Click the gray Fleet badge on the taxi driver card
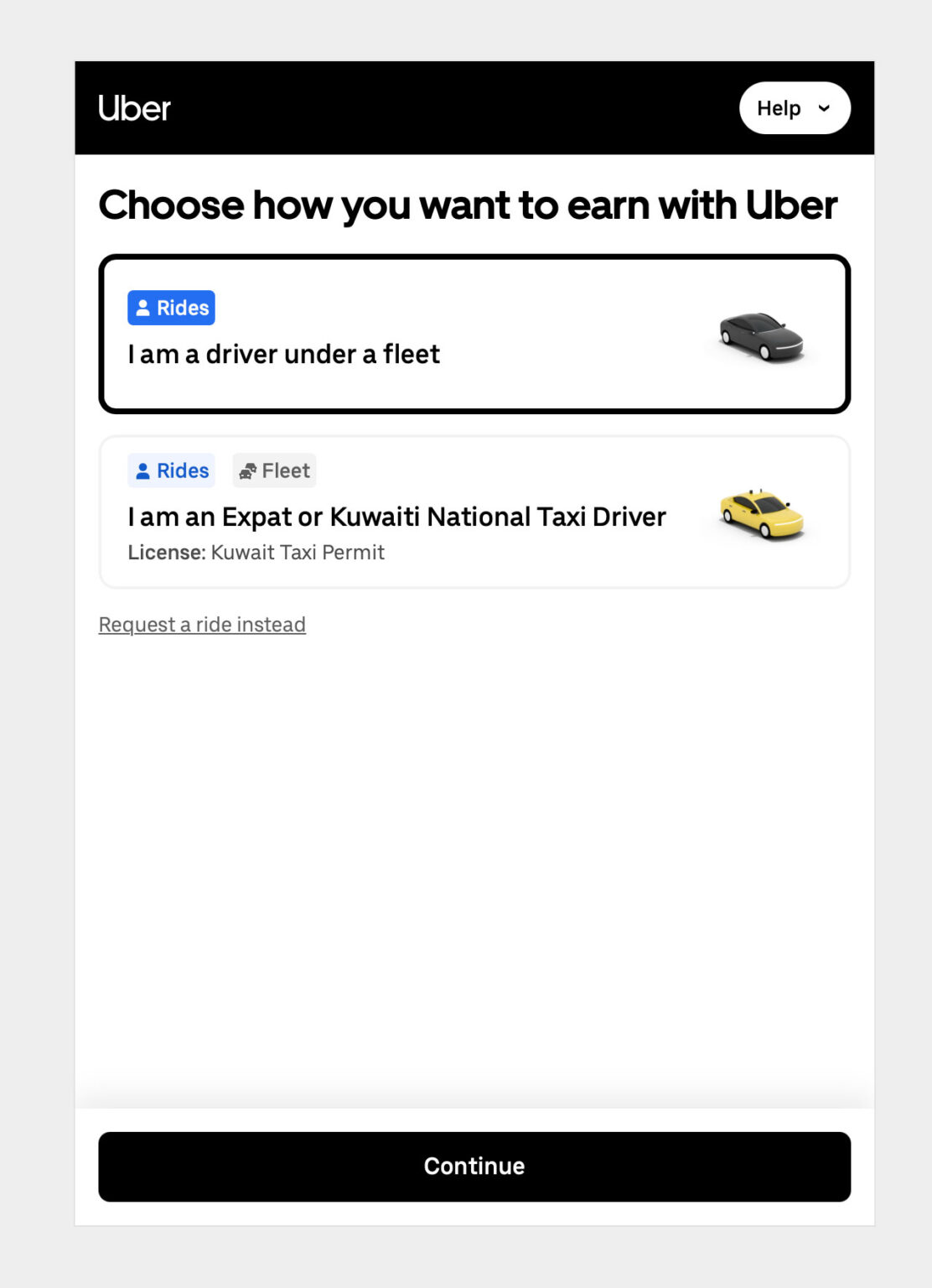This screenshot has width=932, height=1288. [274, 470]
